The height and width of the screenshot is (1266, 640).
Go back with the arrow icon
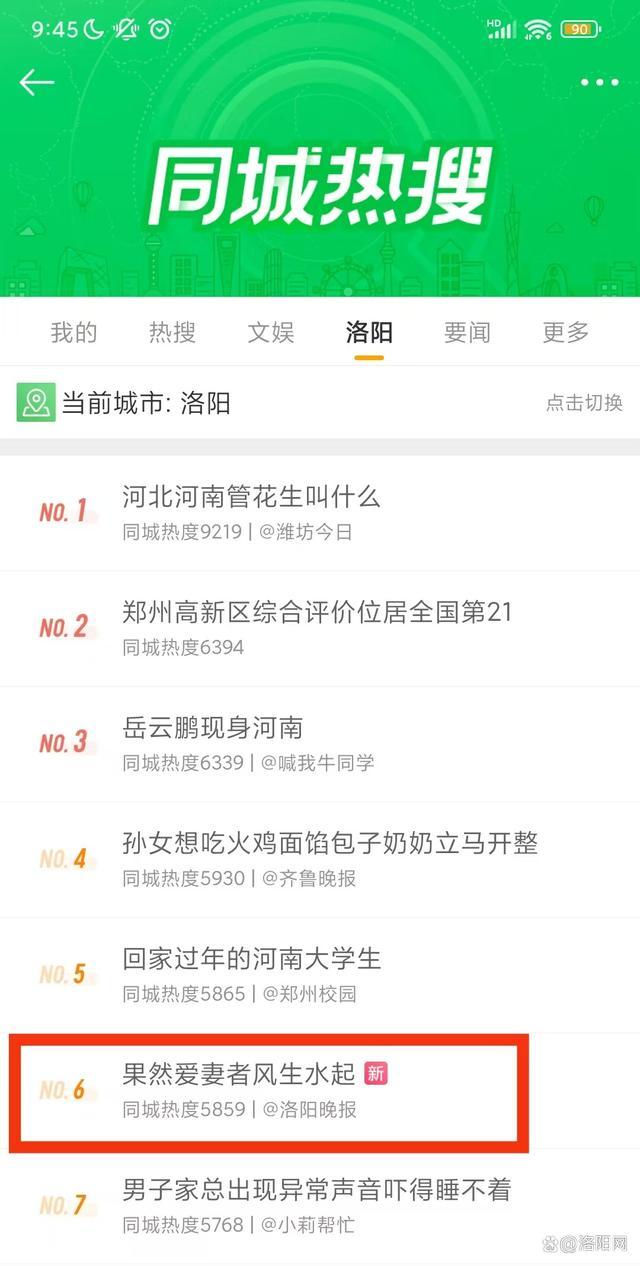[x=36, y=82]
